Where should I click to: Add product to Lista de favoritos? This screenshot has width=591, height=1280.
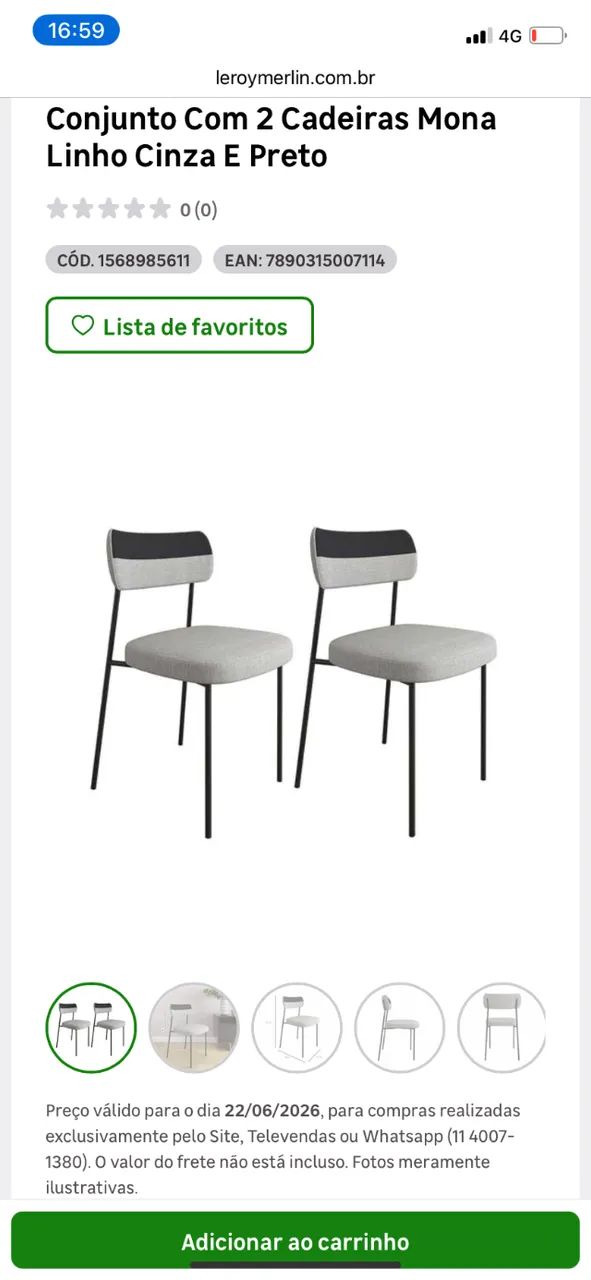click(x=180, y=325)
